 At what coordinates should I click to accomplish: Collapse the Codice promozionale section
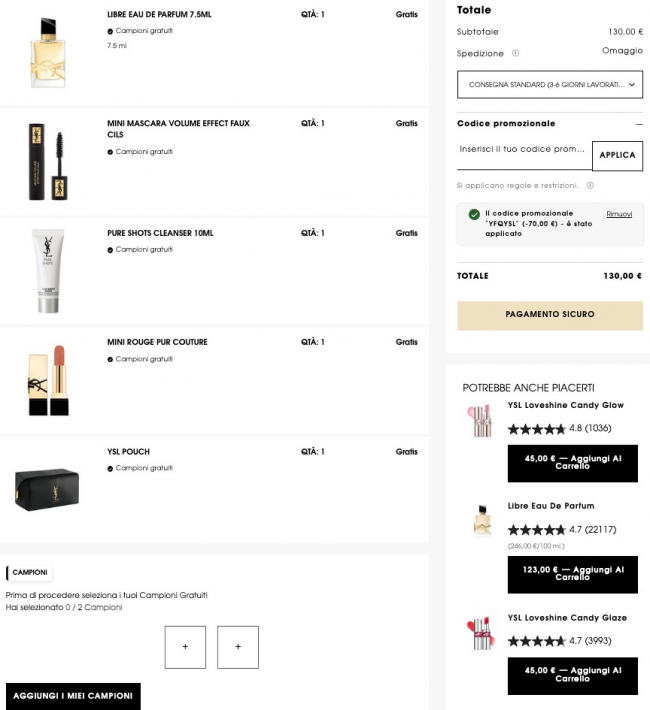639,124
